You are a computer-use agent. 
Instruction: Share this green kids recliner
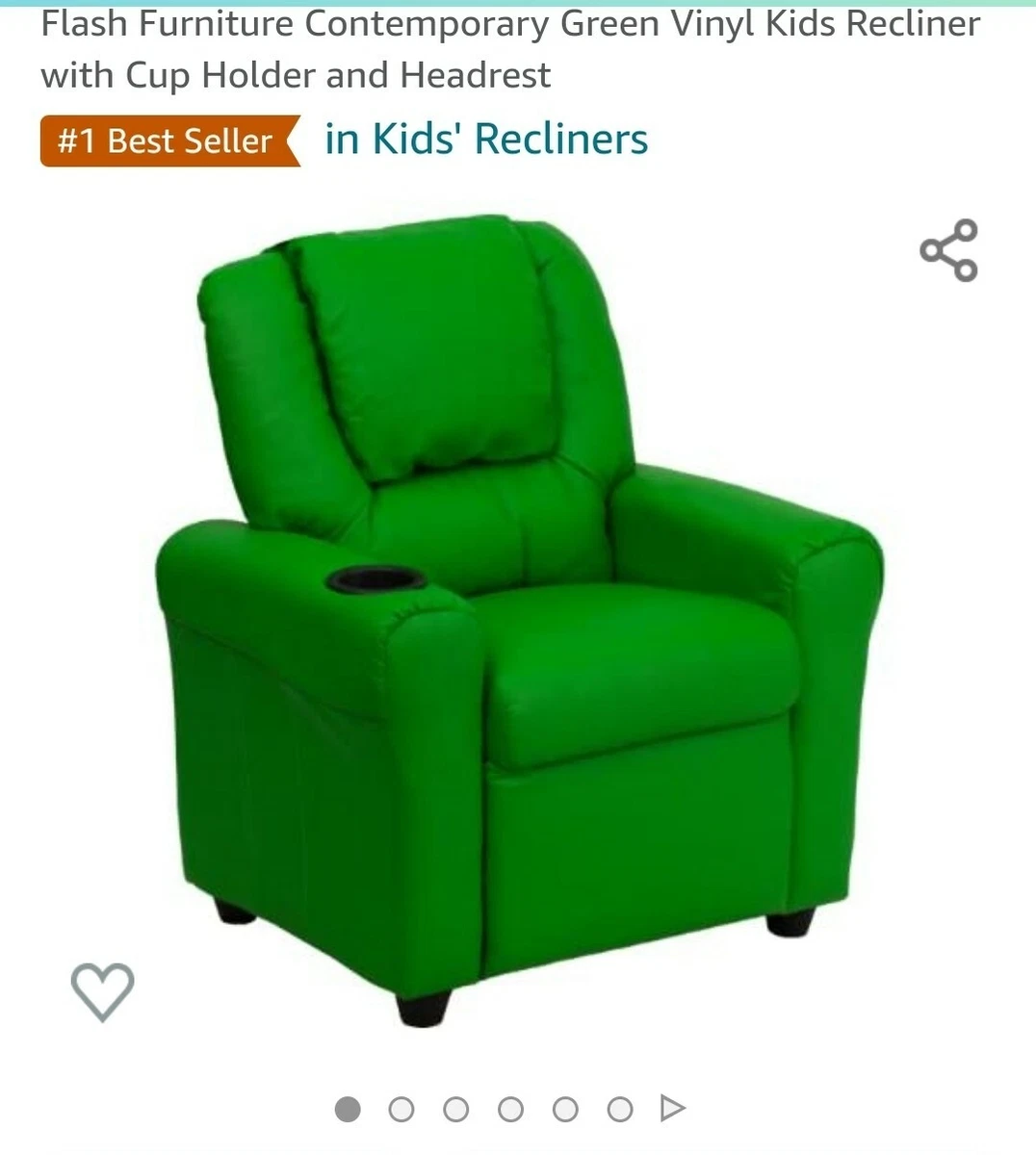[x=948, y=250]
